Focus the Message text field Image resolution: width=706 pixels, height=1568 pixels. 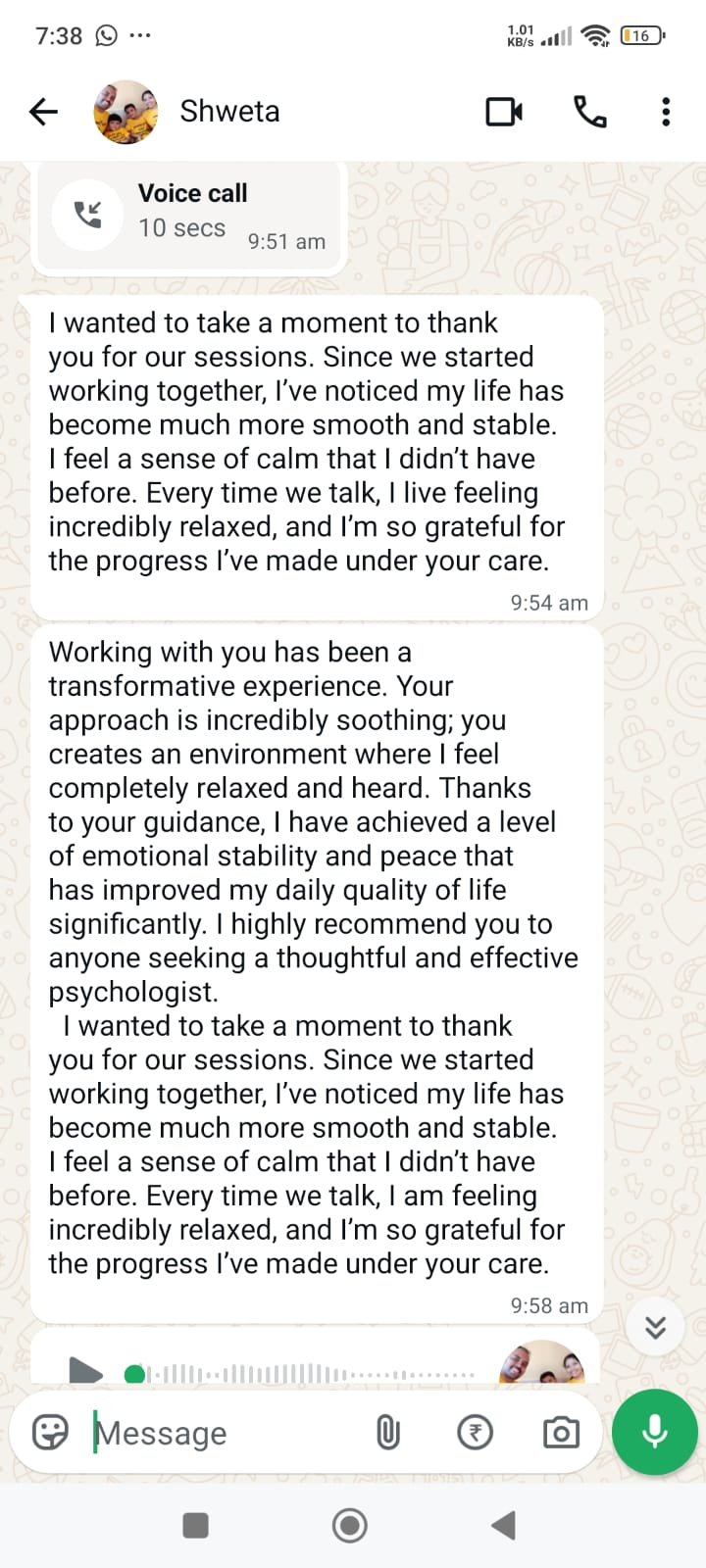coord(226,1433)
